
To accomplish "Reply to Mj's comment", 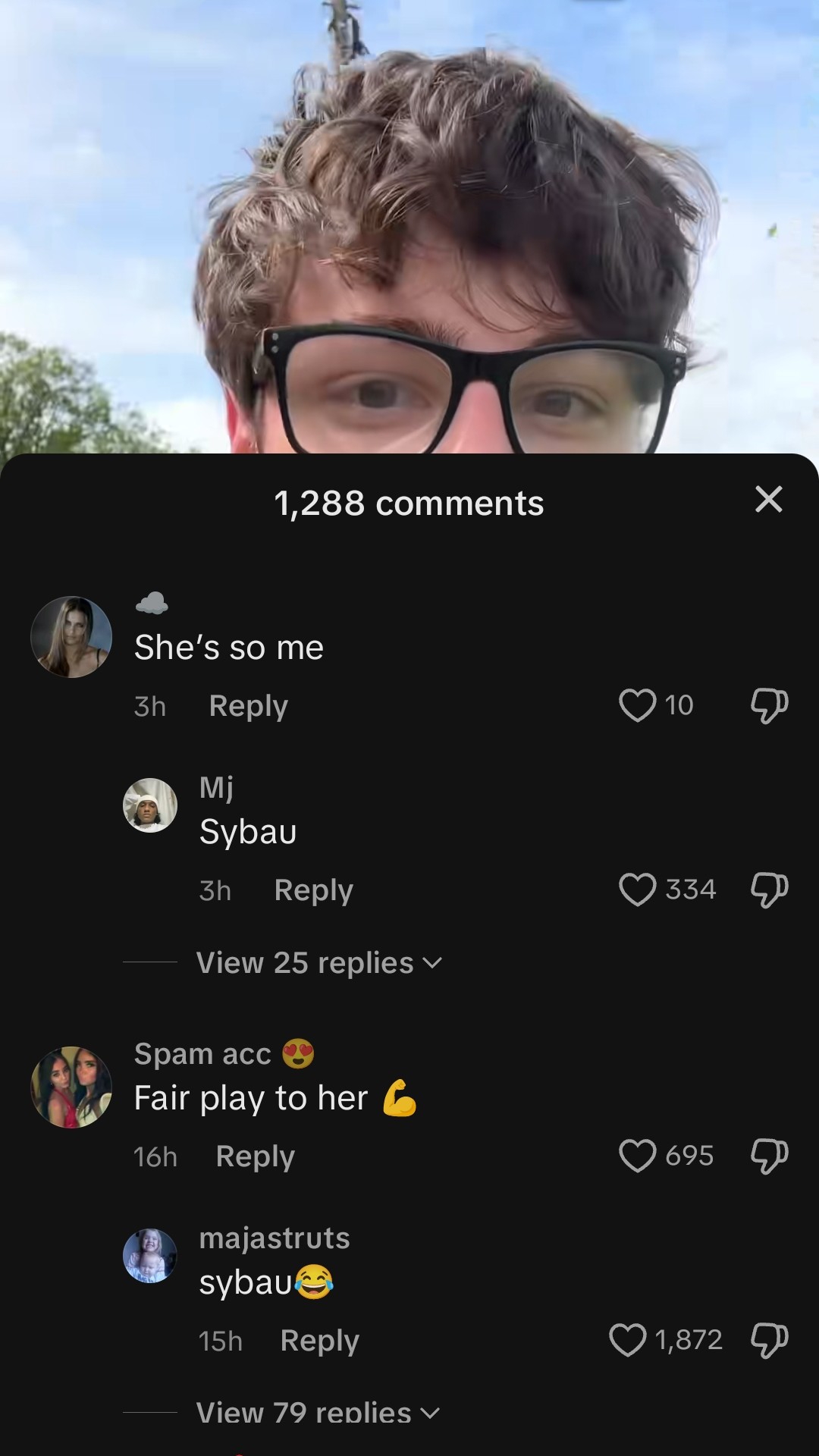I will [x=314, y=890].
